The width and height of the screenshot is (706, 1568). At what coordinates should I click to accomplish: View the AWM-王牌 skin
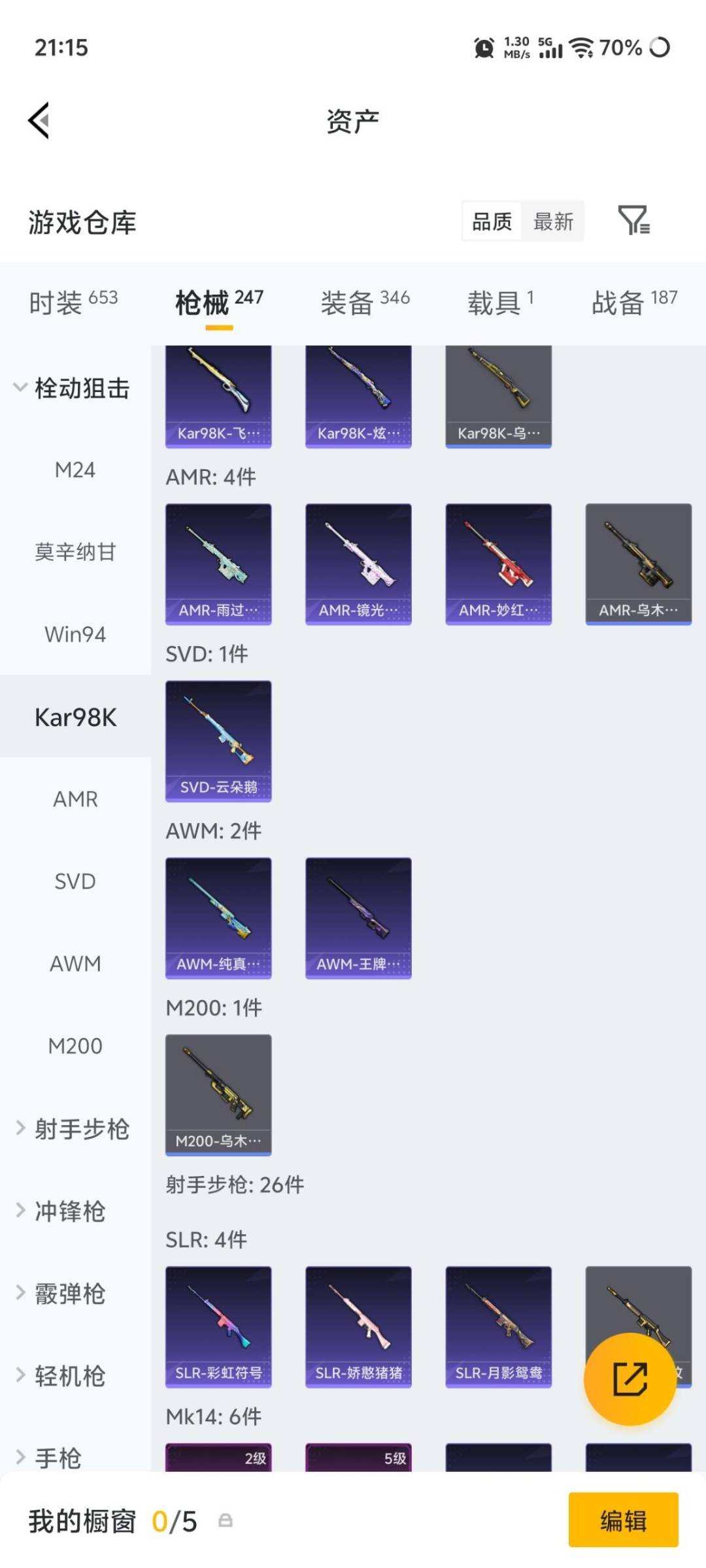(358, 918)
